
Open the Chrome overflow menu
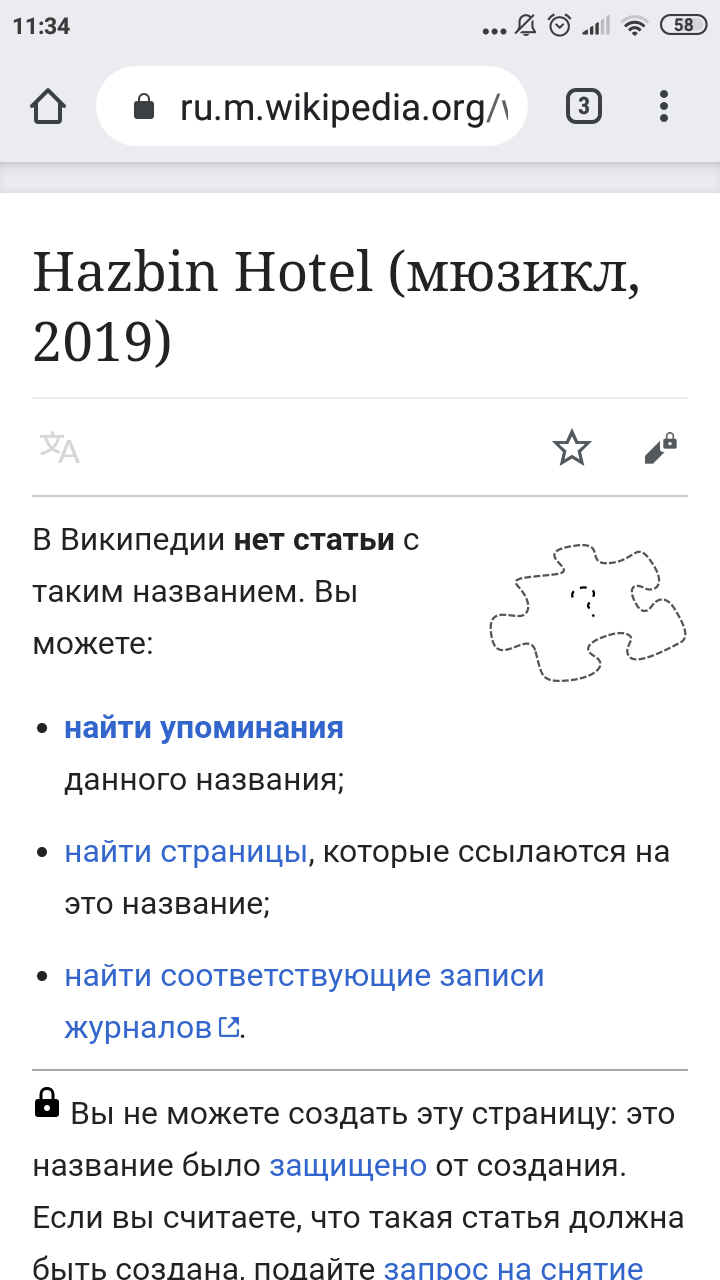pyautogui.click(x=664, y=106)
